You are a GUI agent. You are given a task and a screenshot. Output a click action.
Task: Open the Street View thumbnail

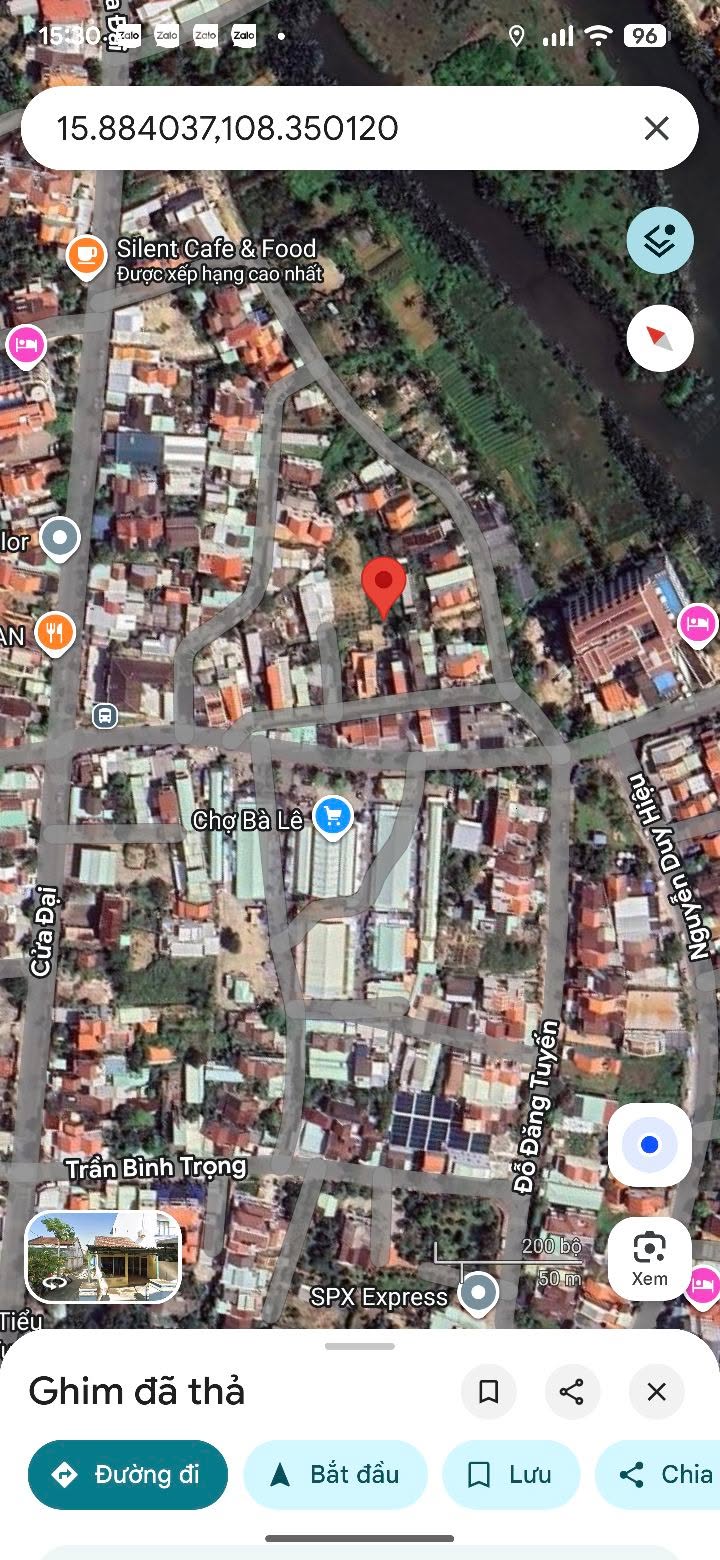[103, 1257]
